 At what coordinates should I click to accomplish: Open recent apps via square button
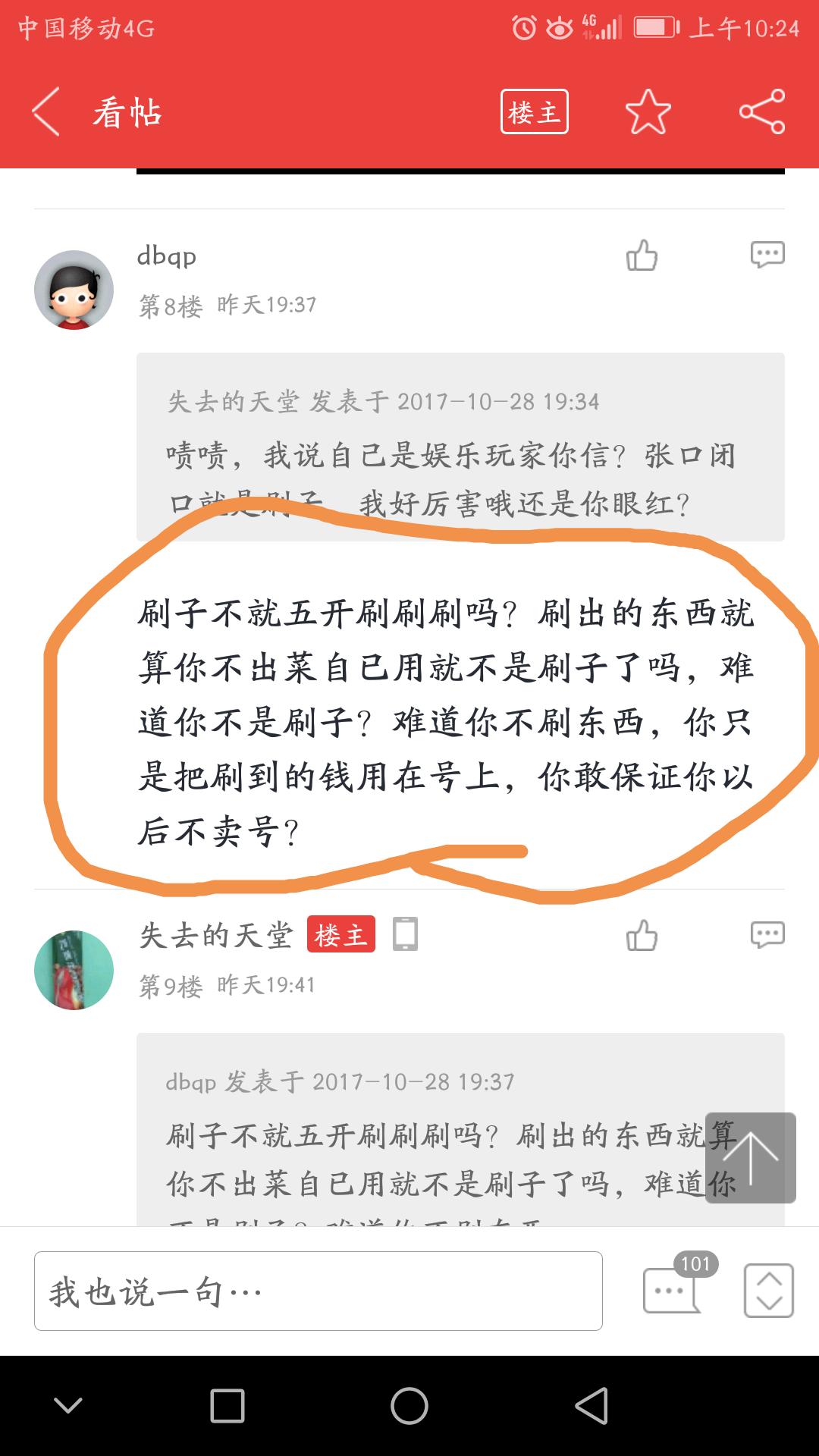(x=227, y=1406)
